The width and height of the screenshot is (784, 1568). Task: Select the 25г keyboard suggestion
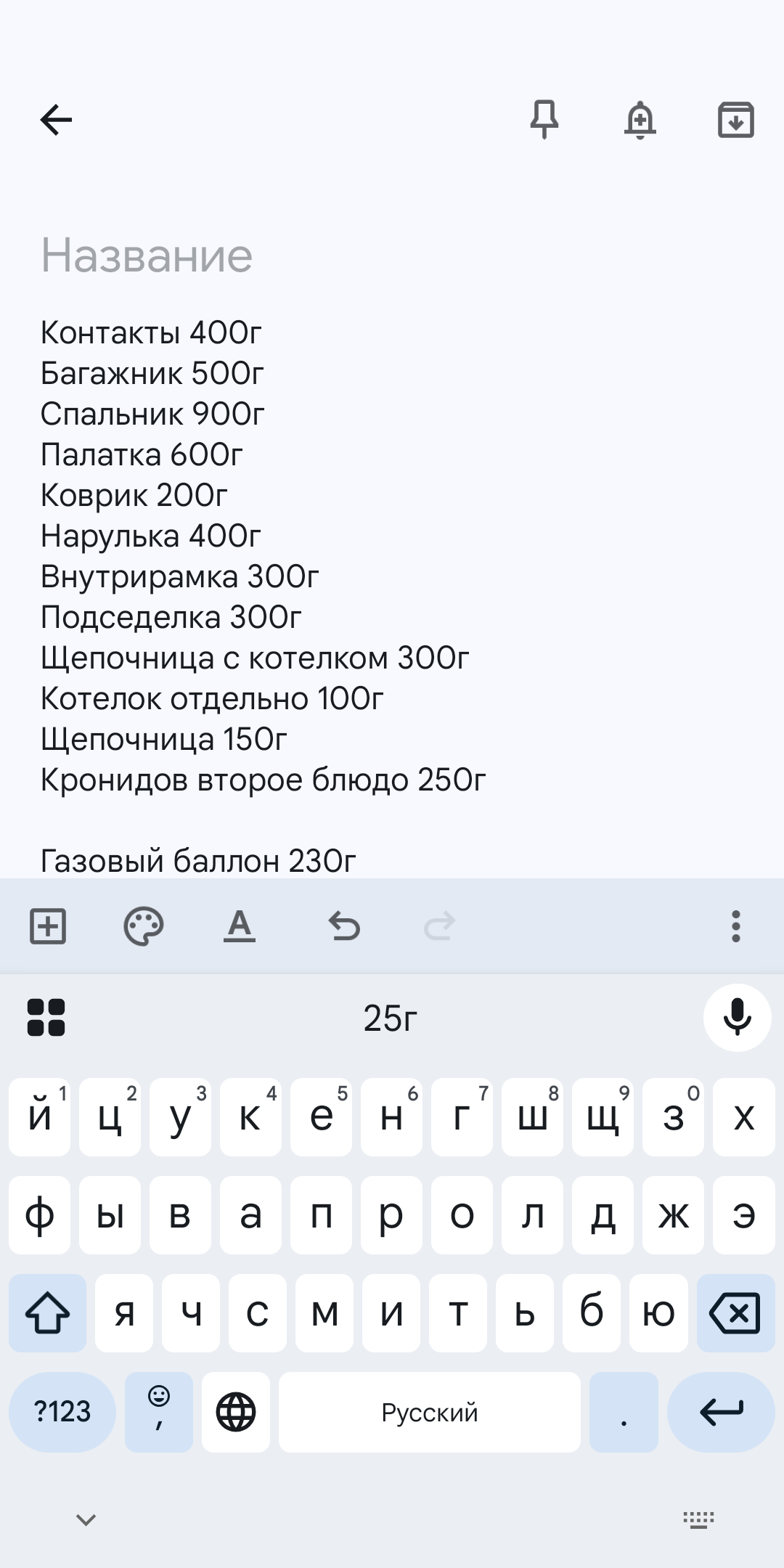coord(391,1018)
